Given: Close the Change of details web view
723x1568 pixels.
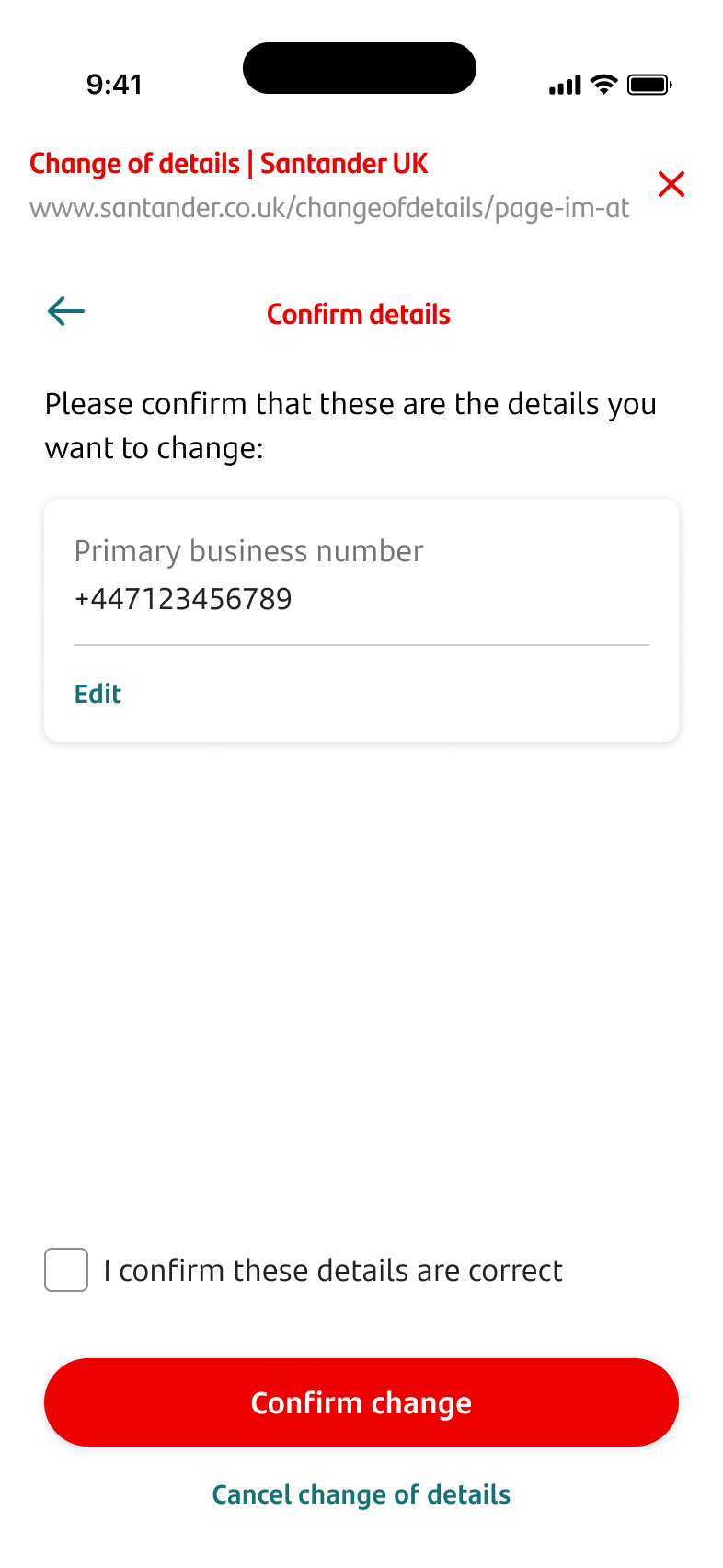Looking at the screenshot, I should (x=671, y=184).
